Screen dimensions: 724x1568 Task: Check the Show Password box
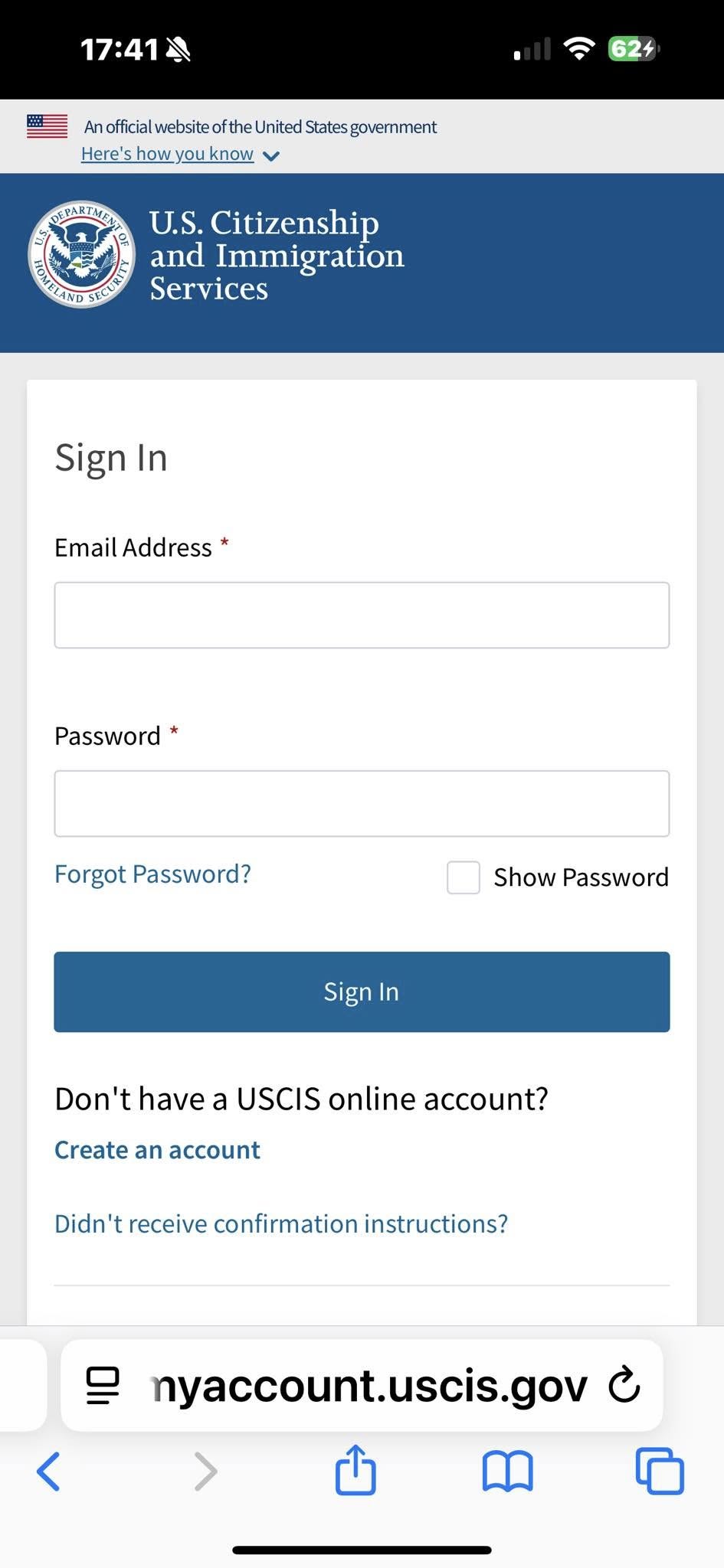(464, 877)
